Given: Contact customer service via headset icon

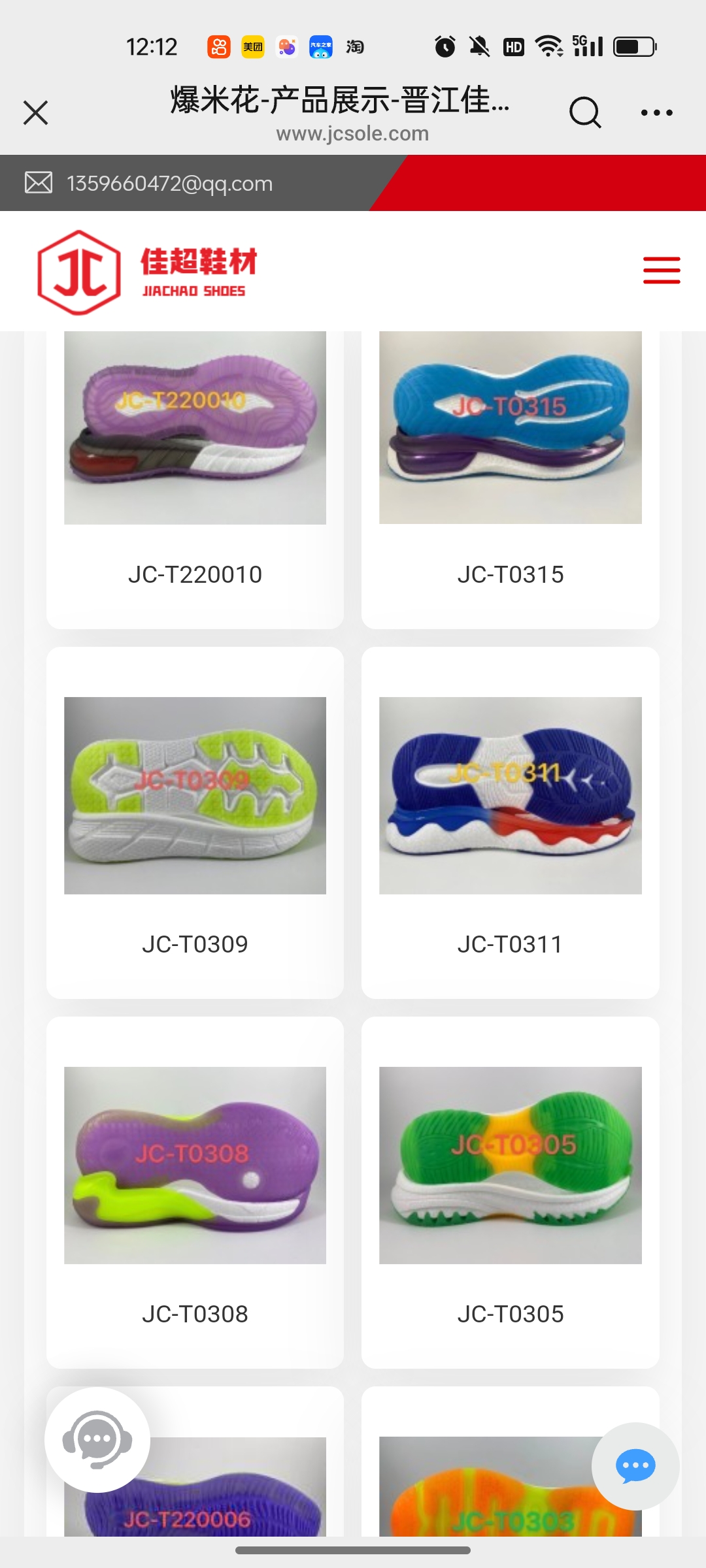Looking at the screenshot, I should point(97,1439).
